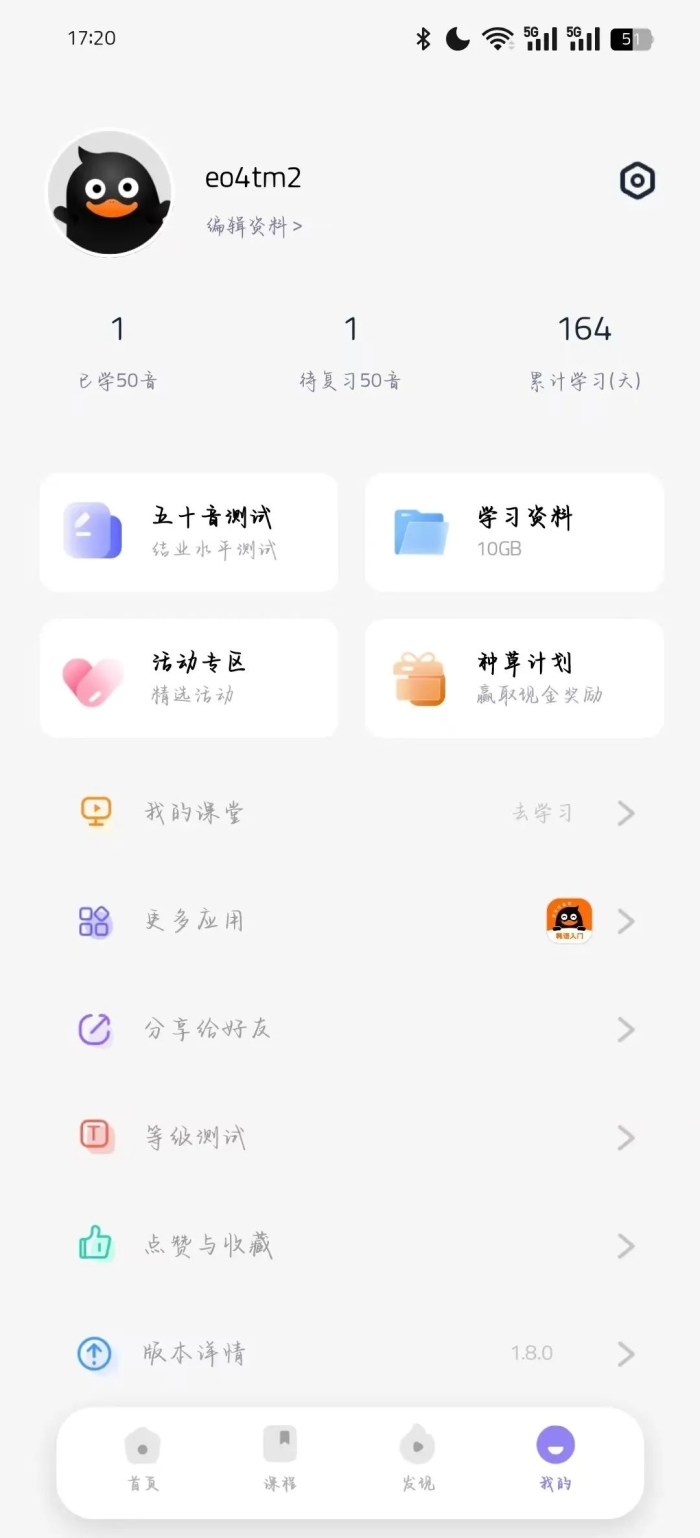Open the 五十音测试 card
This screenshot has height=1538, width=700.
coord(189,532)
